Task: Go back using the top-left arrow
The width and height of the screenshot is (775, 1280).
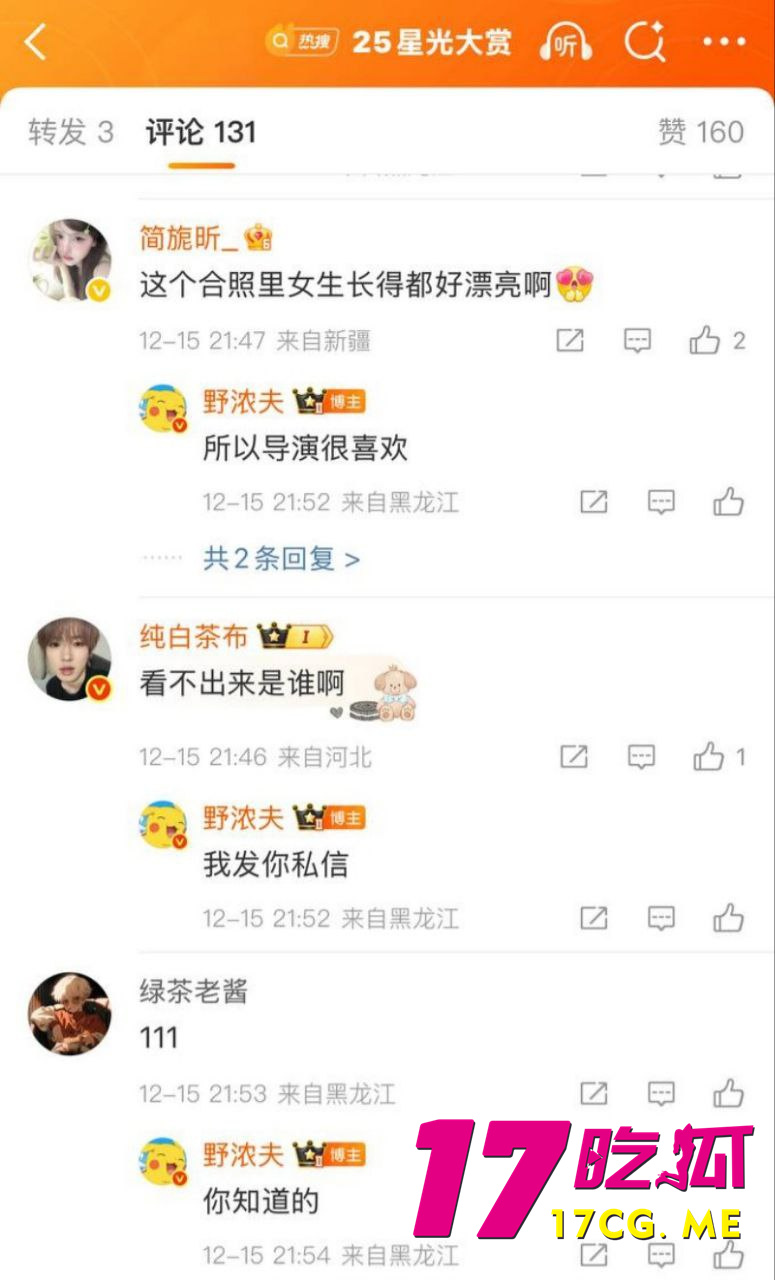Action: coord(36,42)
